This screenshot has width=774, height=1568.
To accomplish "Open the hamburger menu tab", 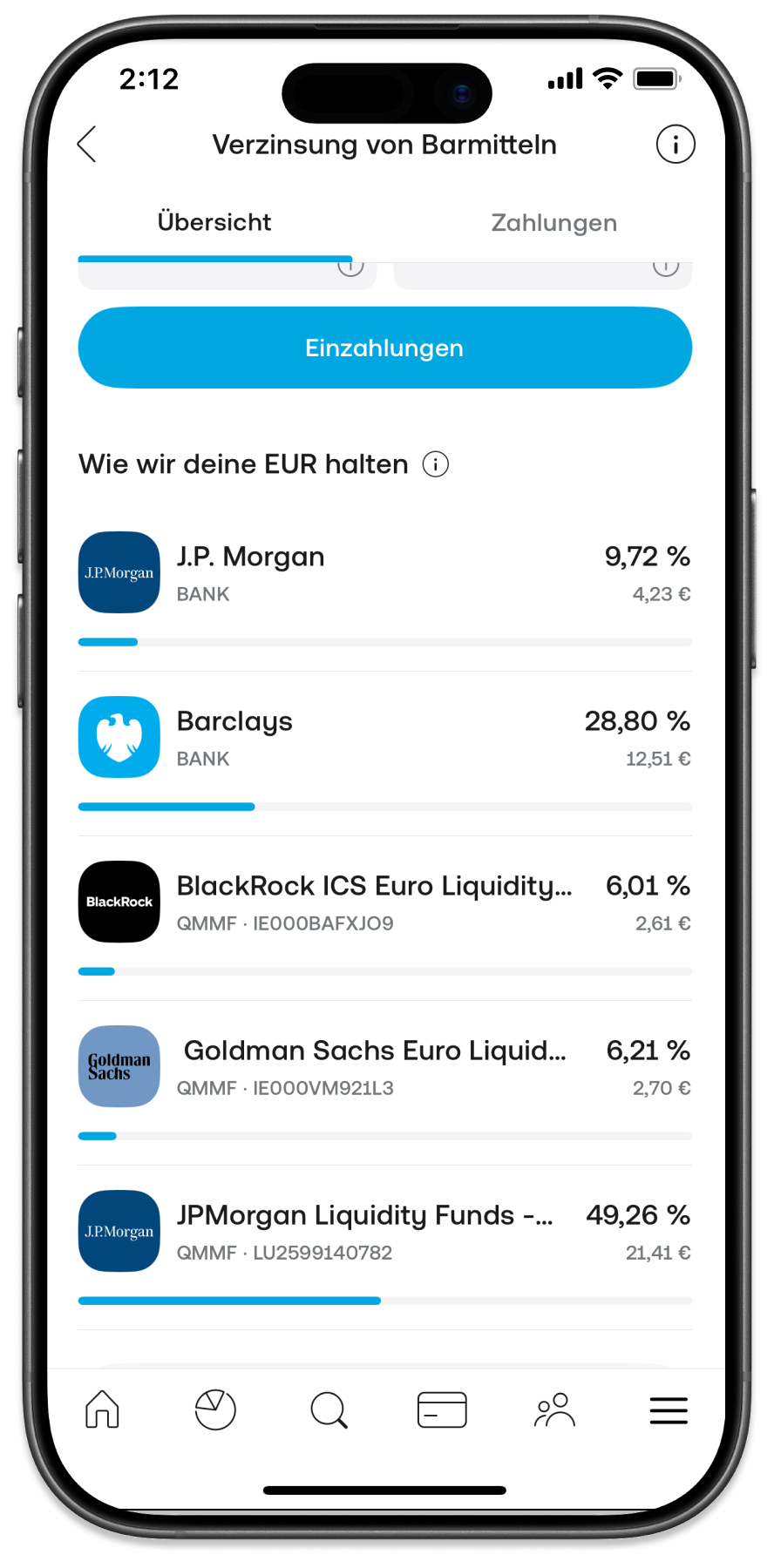I will [669, 1409].
